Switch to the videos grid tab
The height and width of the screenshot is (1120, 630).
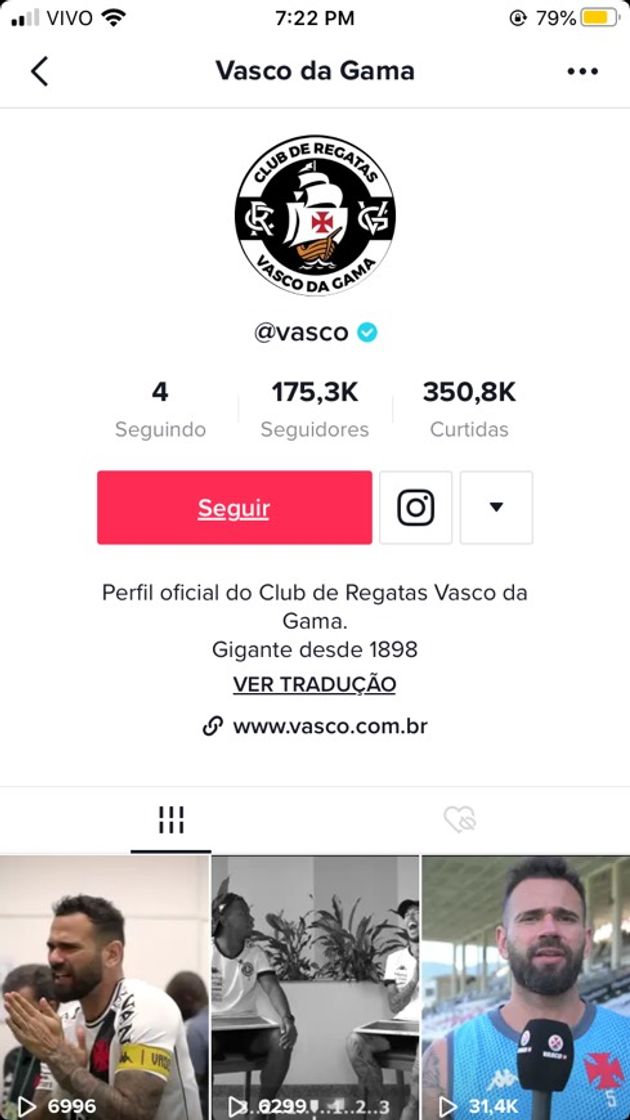coord(171,821)
